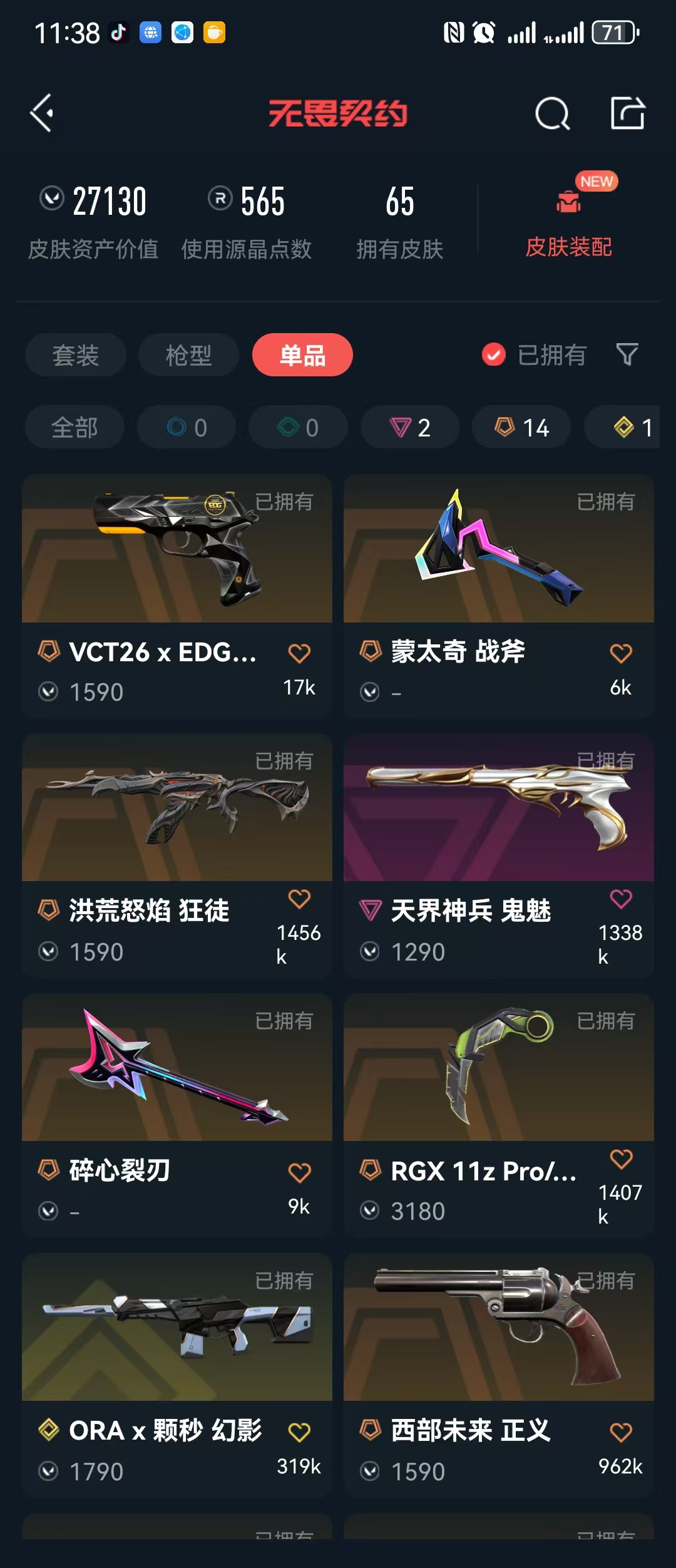The height and width of the screenshot is (1568, 676).
Task: Select the 单品 tab
Action: click(302, 355)
